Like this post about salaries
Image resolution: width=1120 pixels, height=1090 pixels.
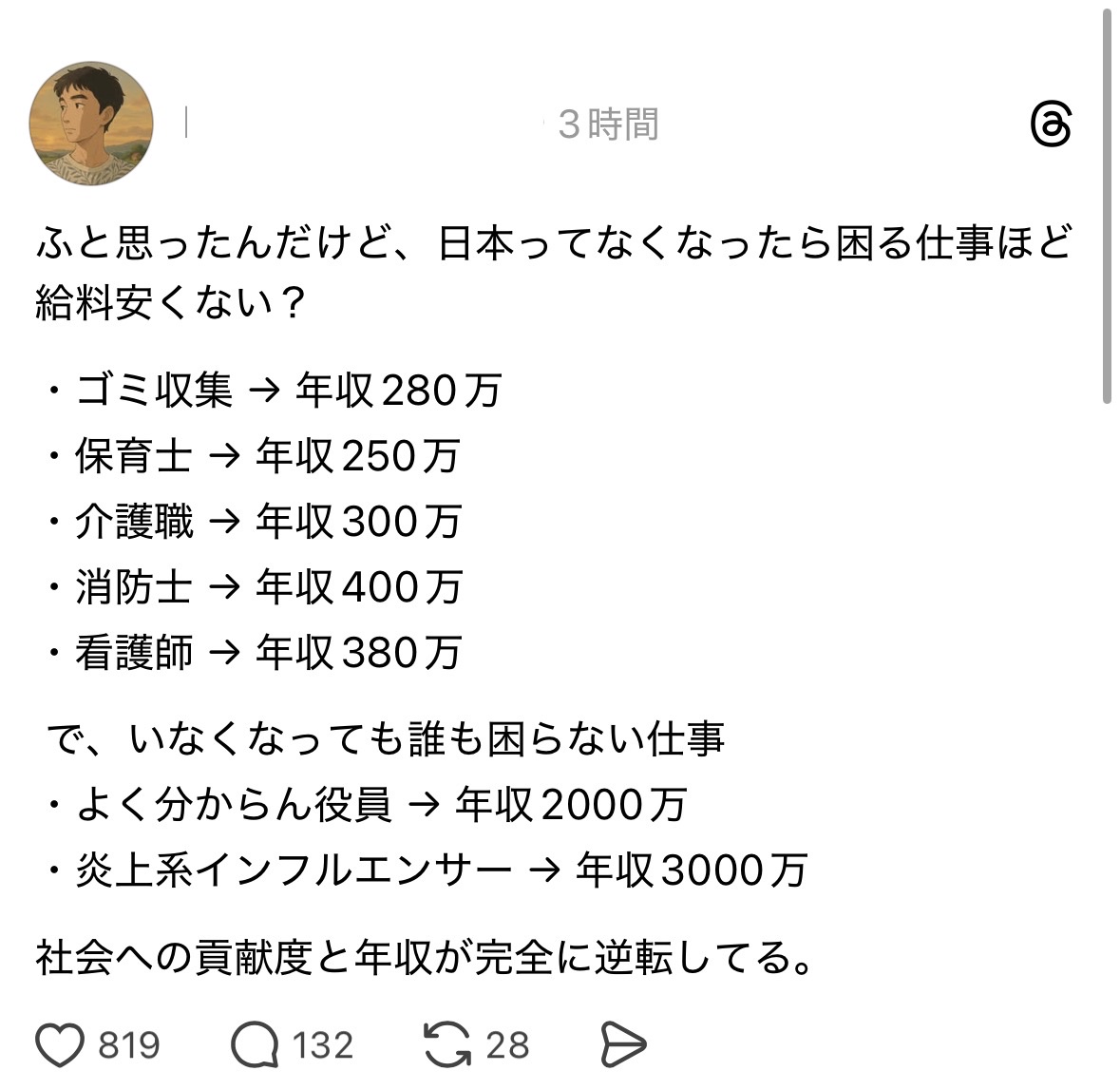[x=61, y=1045]
